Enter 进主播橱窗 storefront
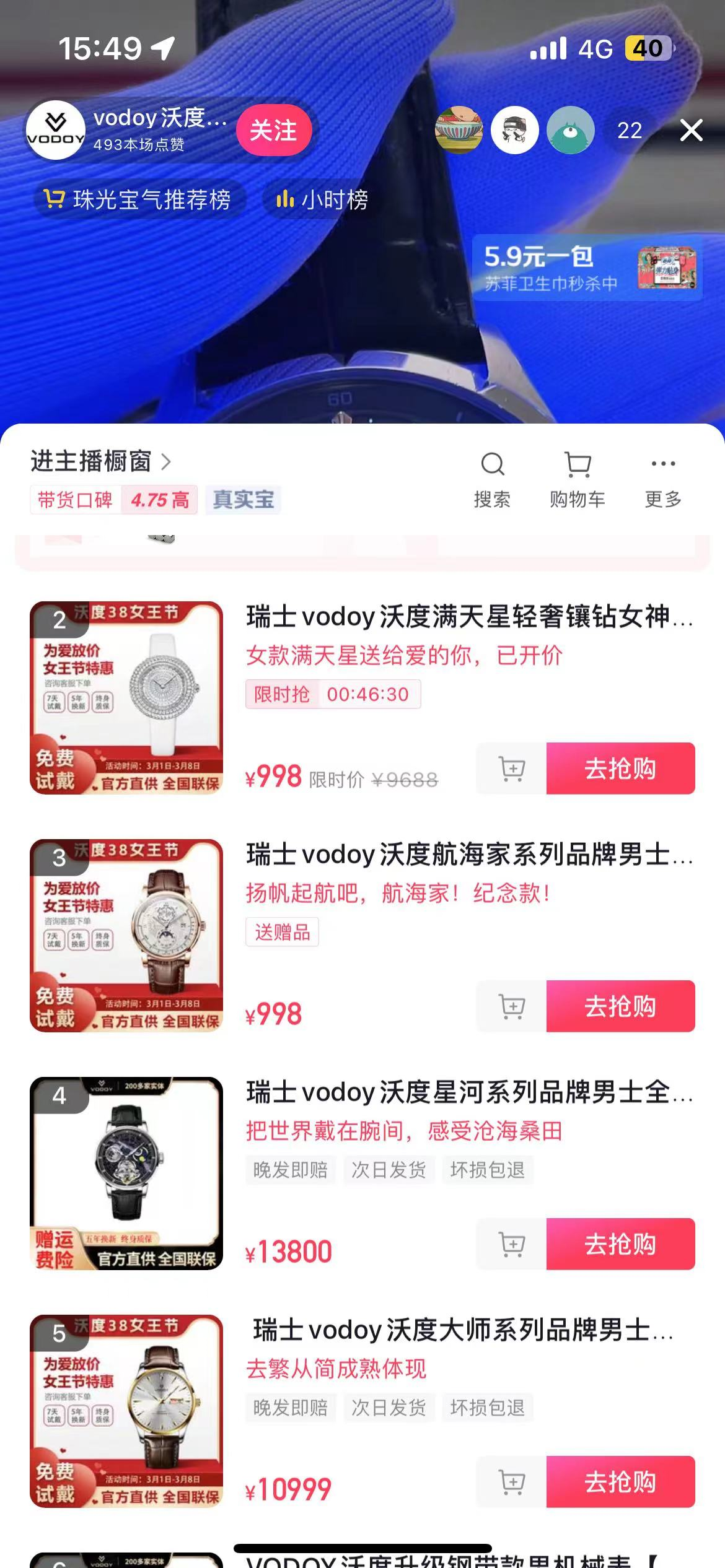Viewport: 725px width, 1568px height. 101,461
